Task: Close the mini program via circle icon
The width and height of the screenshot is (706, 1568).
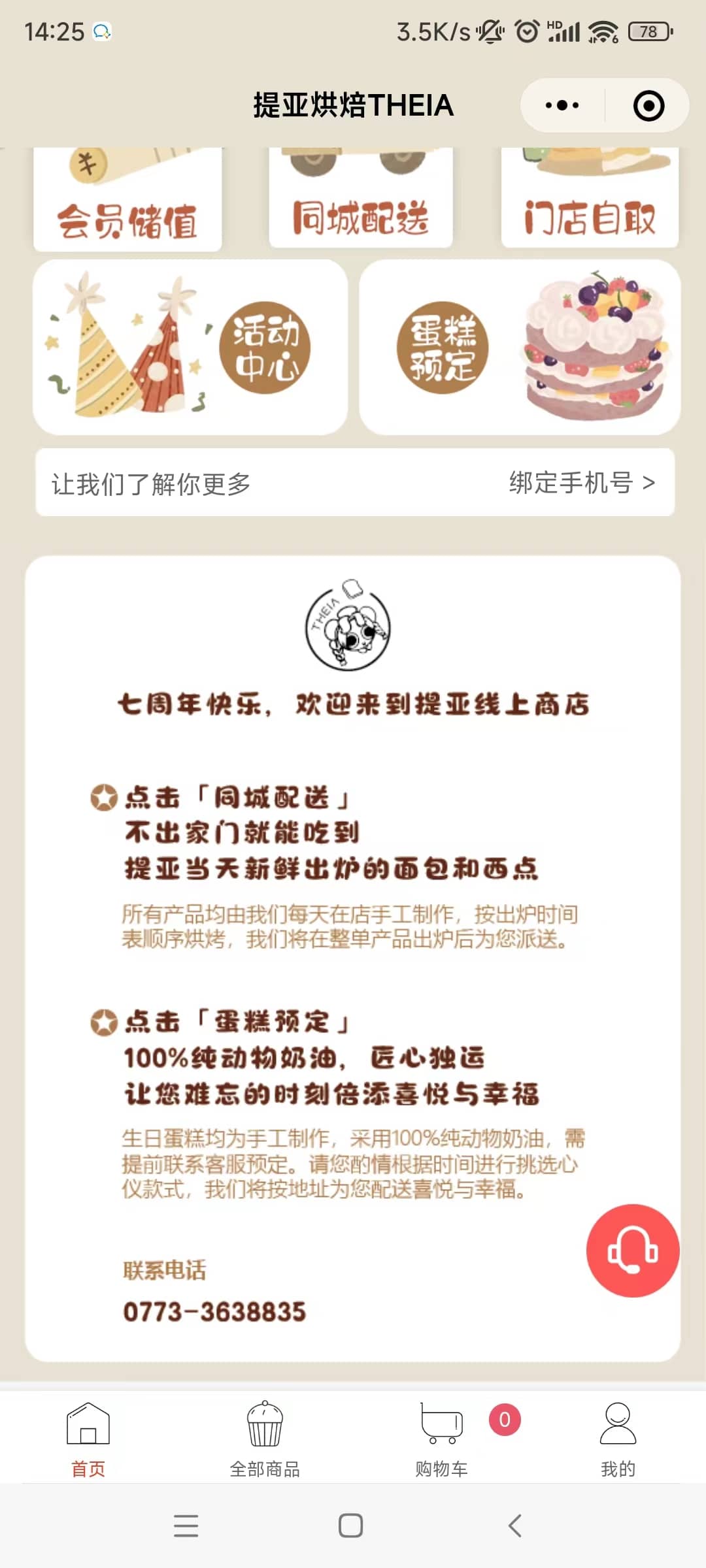Action: [x=648, y=105]
